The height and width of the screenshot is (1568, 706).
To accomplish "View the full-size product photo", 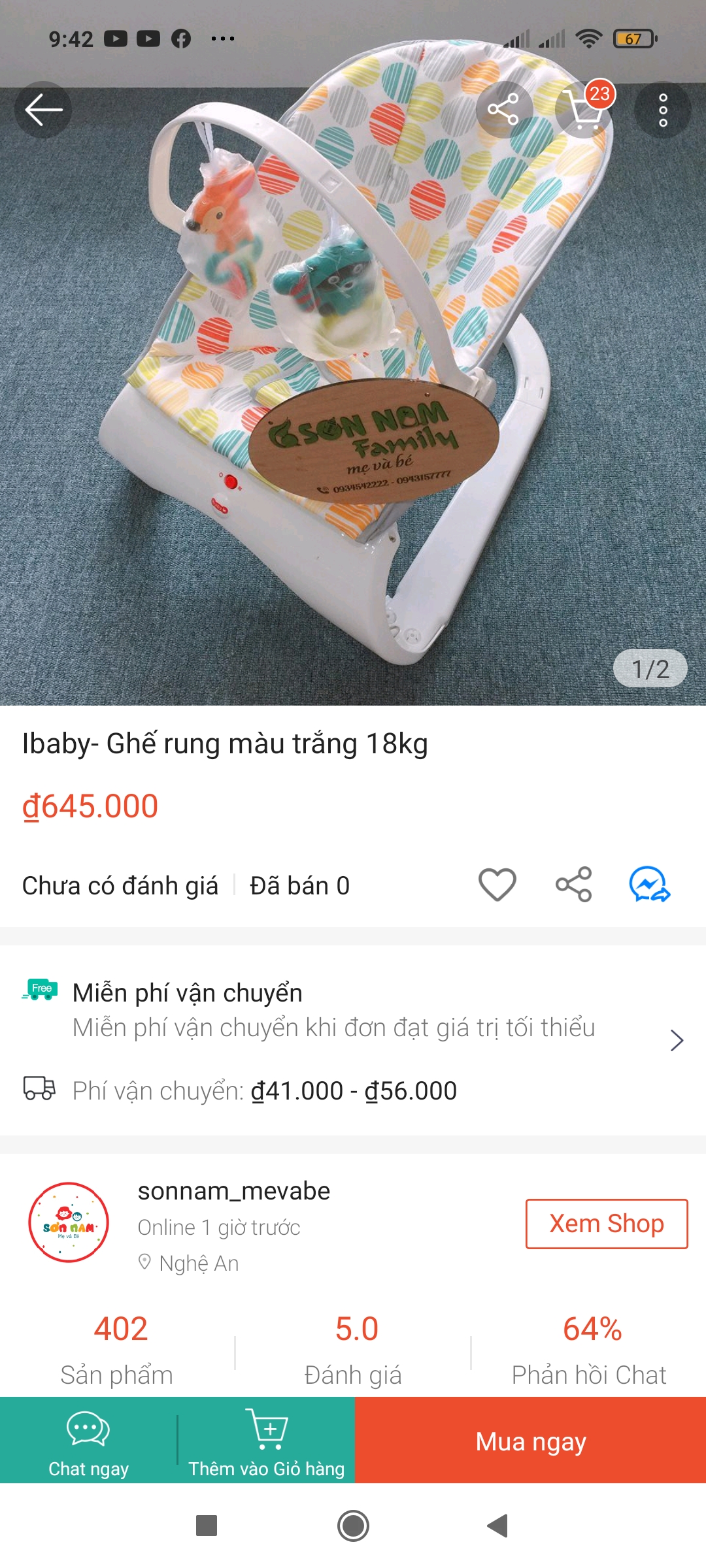I will [x=353, y=392].
